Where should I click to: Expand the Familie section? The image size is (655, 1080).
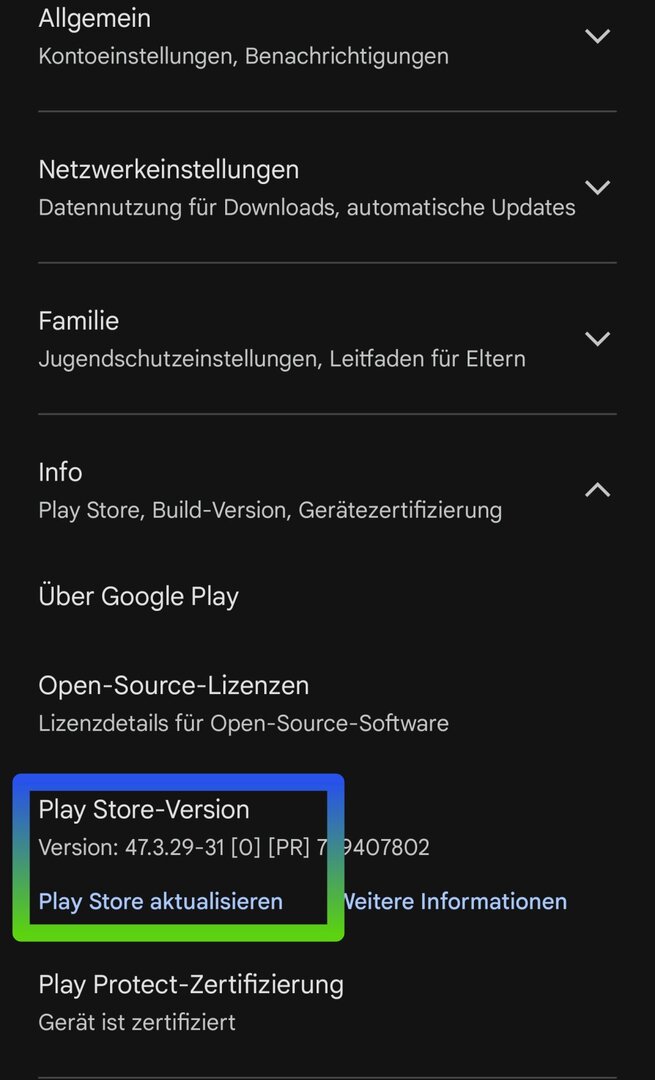(596, 338)
